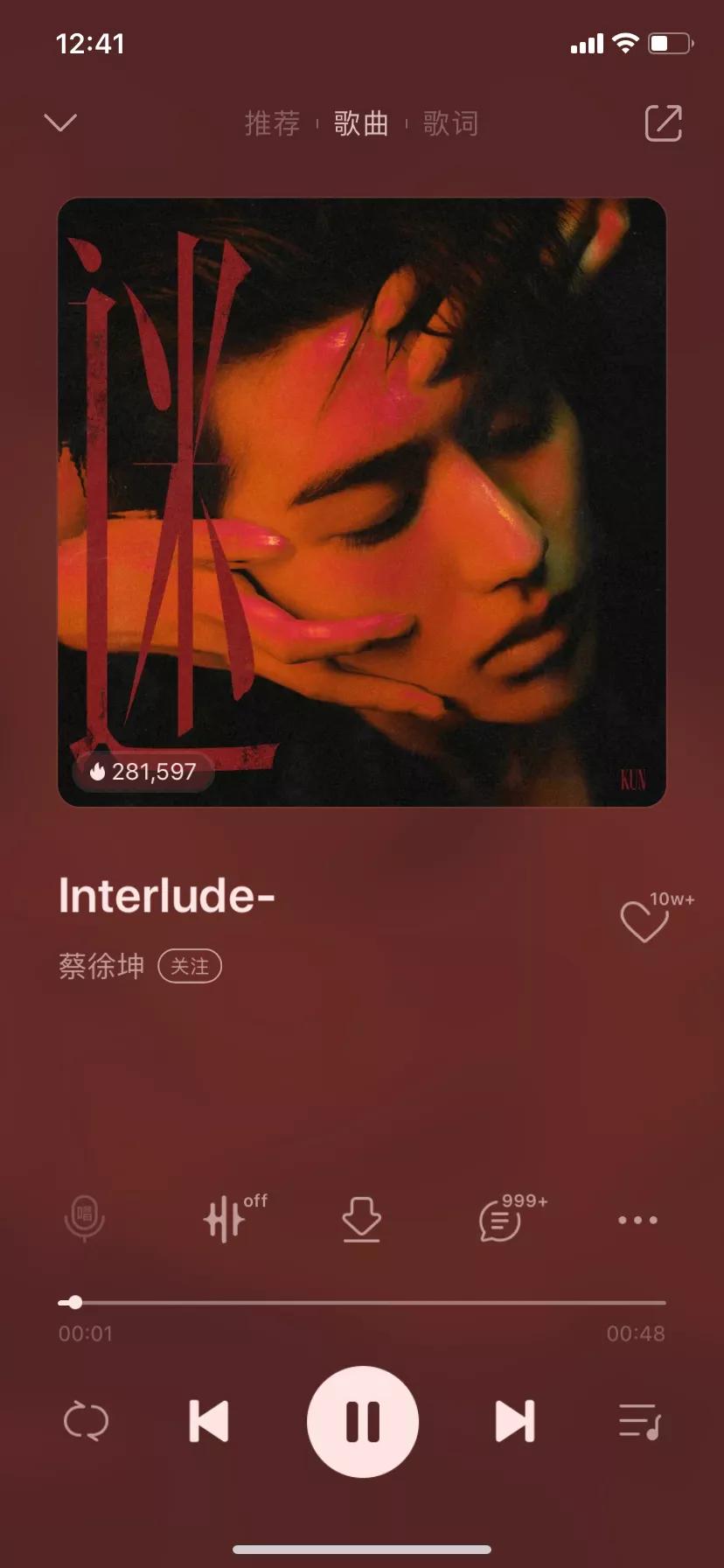
Task: Open the sing karaoke microphone
Action: pyautogui.click(x=85, y=1219)
